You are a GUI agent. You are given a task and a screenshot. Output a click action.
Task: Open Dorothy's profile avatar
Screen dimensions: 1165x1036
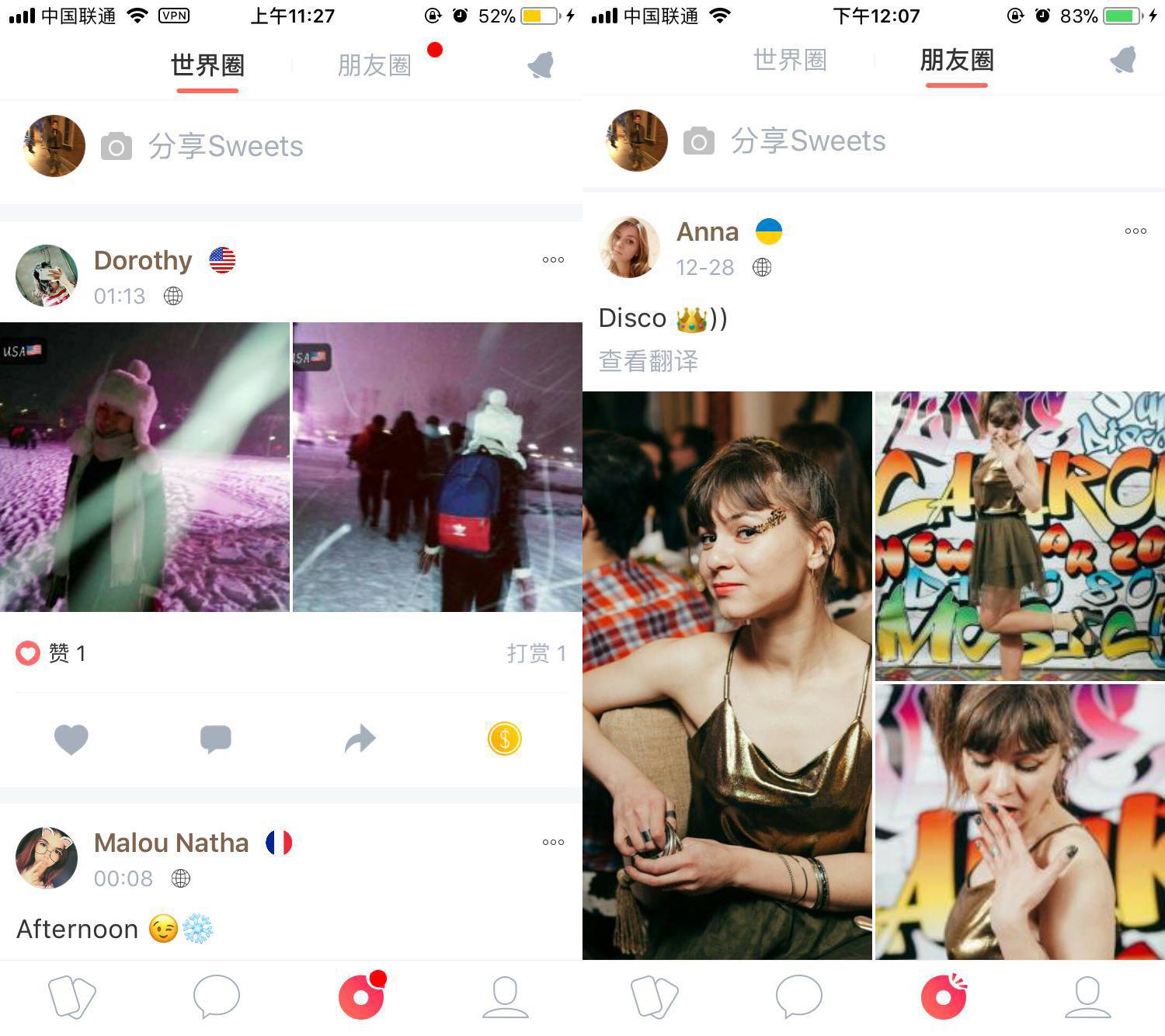tap(47, 276)
